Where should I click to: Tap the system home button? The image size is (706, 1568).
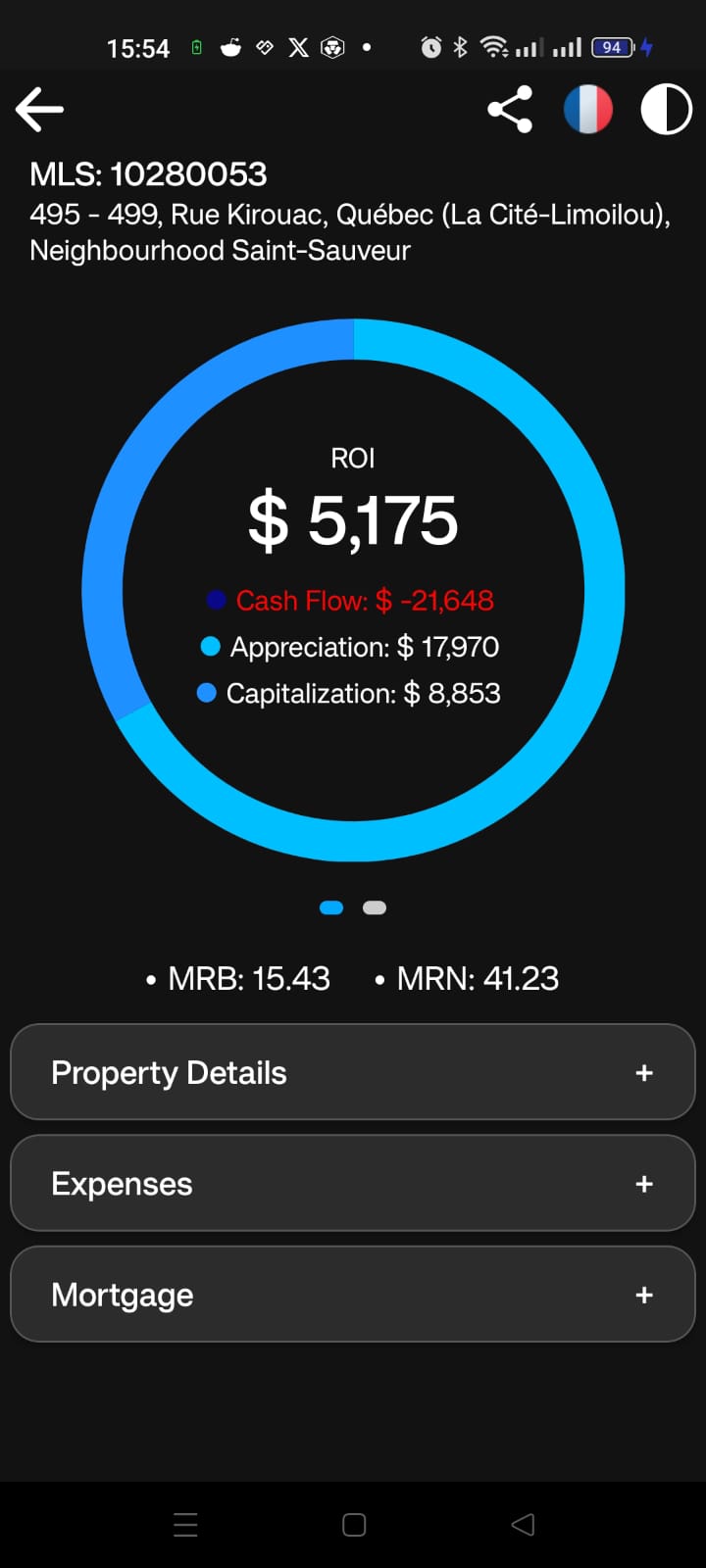click(x=354, y=1524)
